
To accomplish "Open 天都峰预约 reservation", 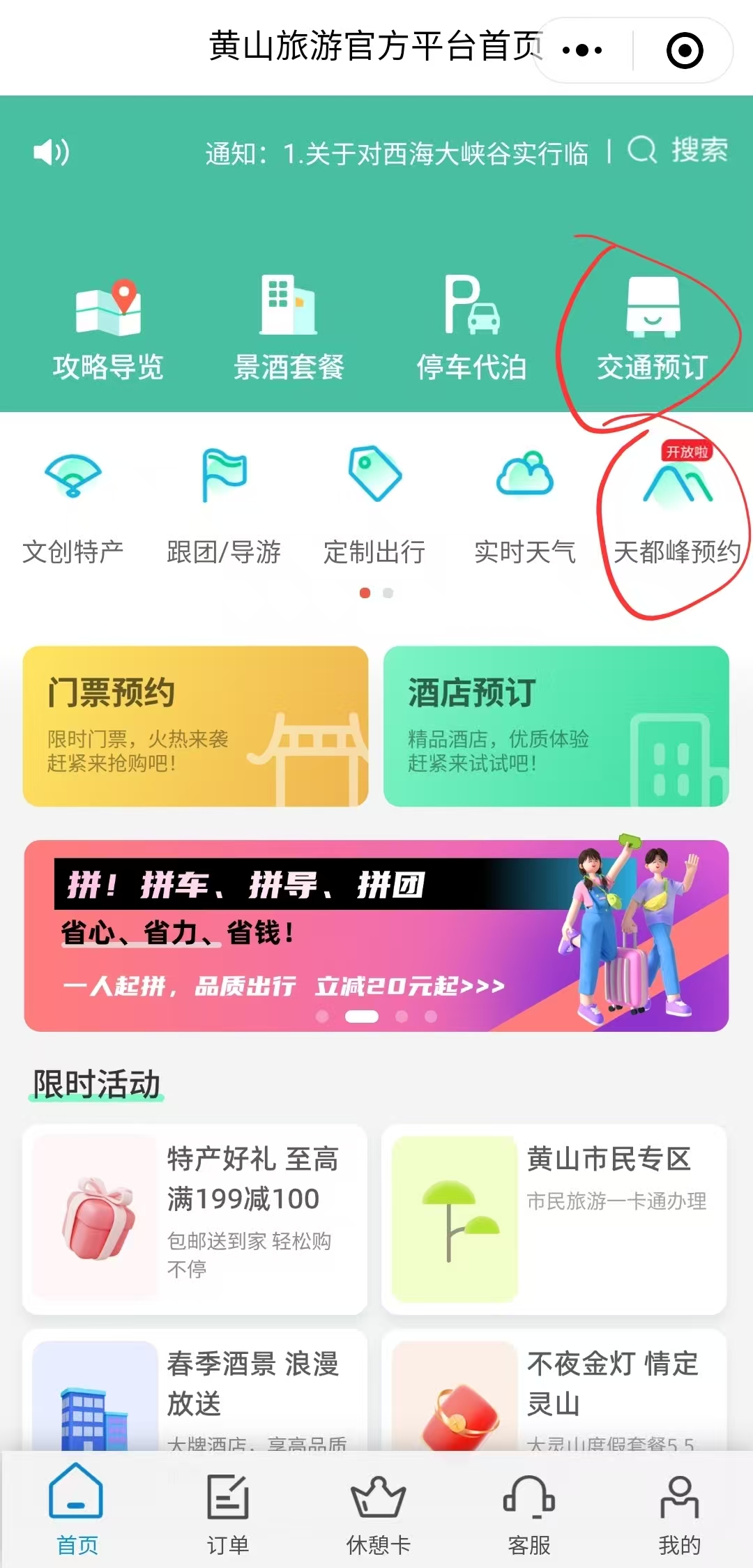I will pyautogui.click(x=677, y=506).
